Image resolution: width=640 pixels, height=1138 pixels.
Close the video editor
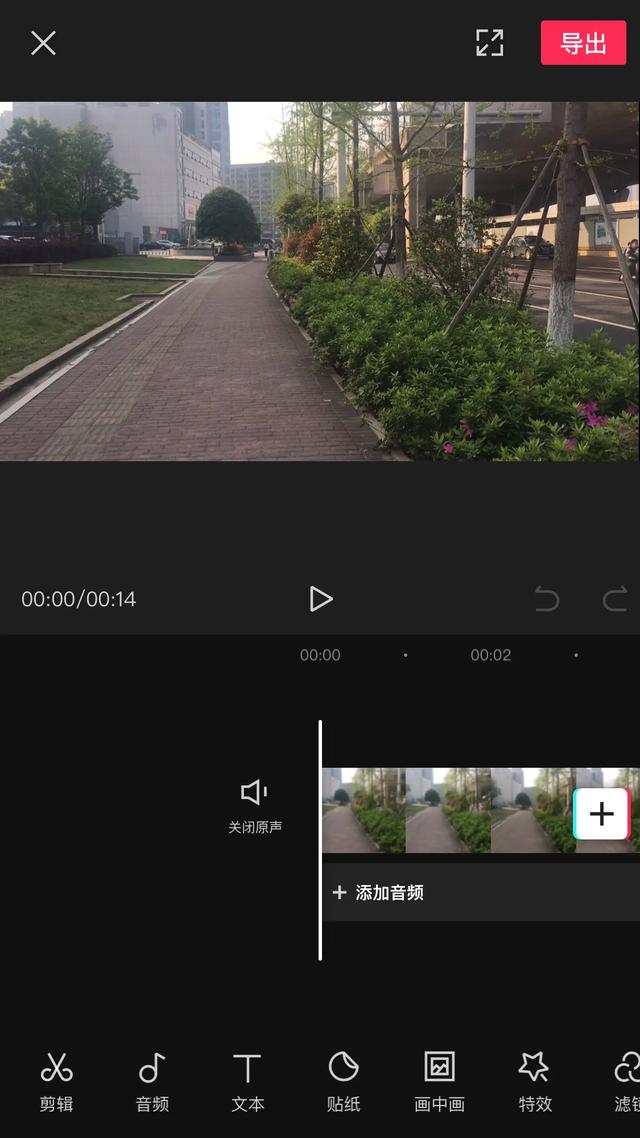pos(44,43)
